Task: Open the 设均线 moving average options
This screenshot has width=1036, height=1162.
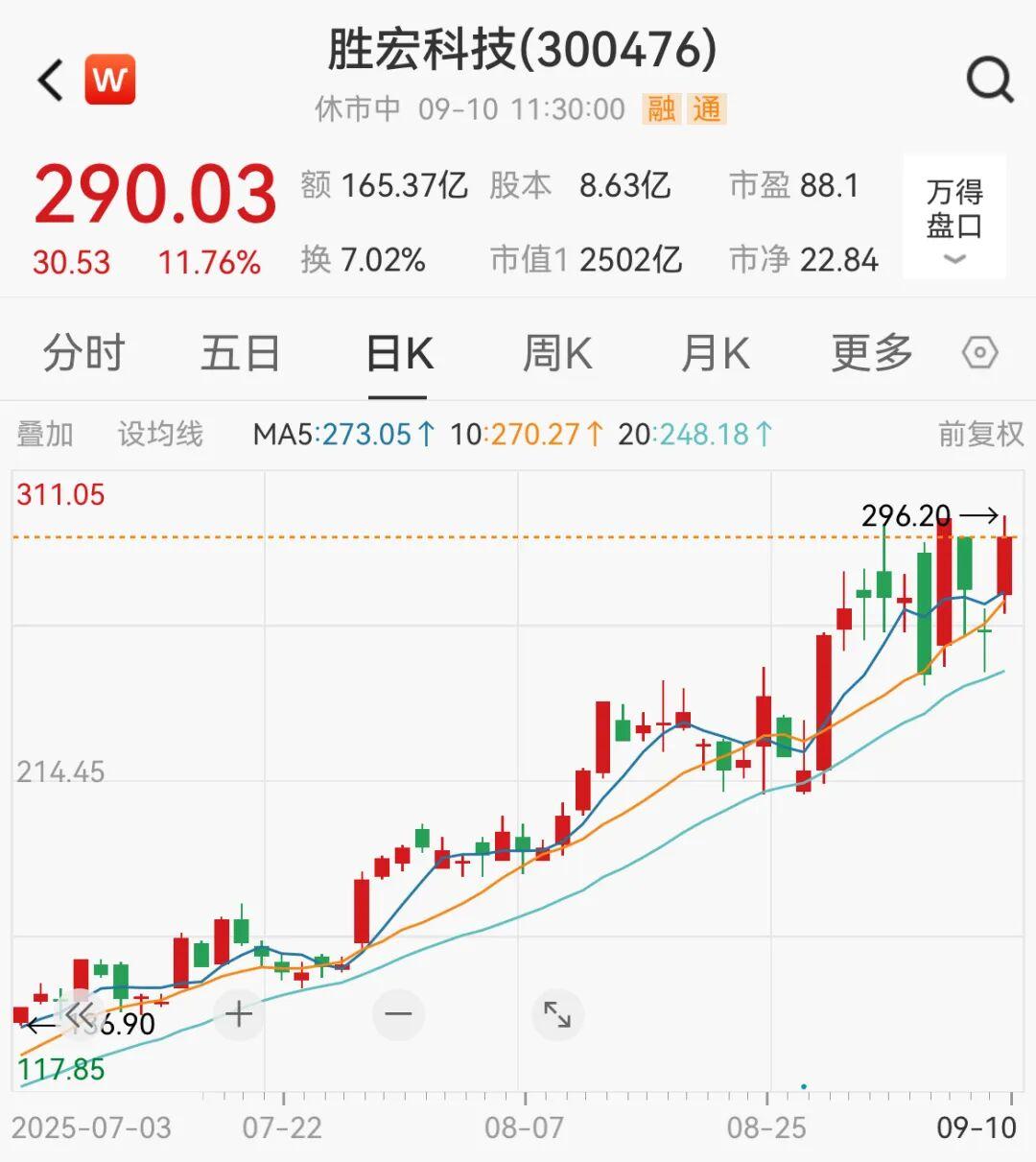Action: 159,435
